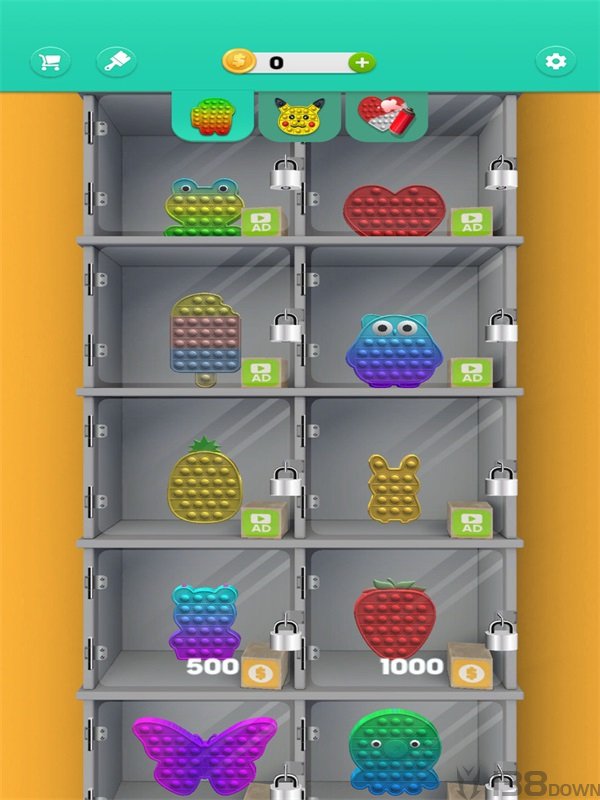The image size is (600, 800).
Task: Select the green octopus toy
Action: point(393,750)
